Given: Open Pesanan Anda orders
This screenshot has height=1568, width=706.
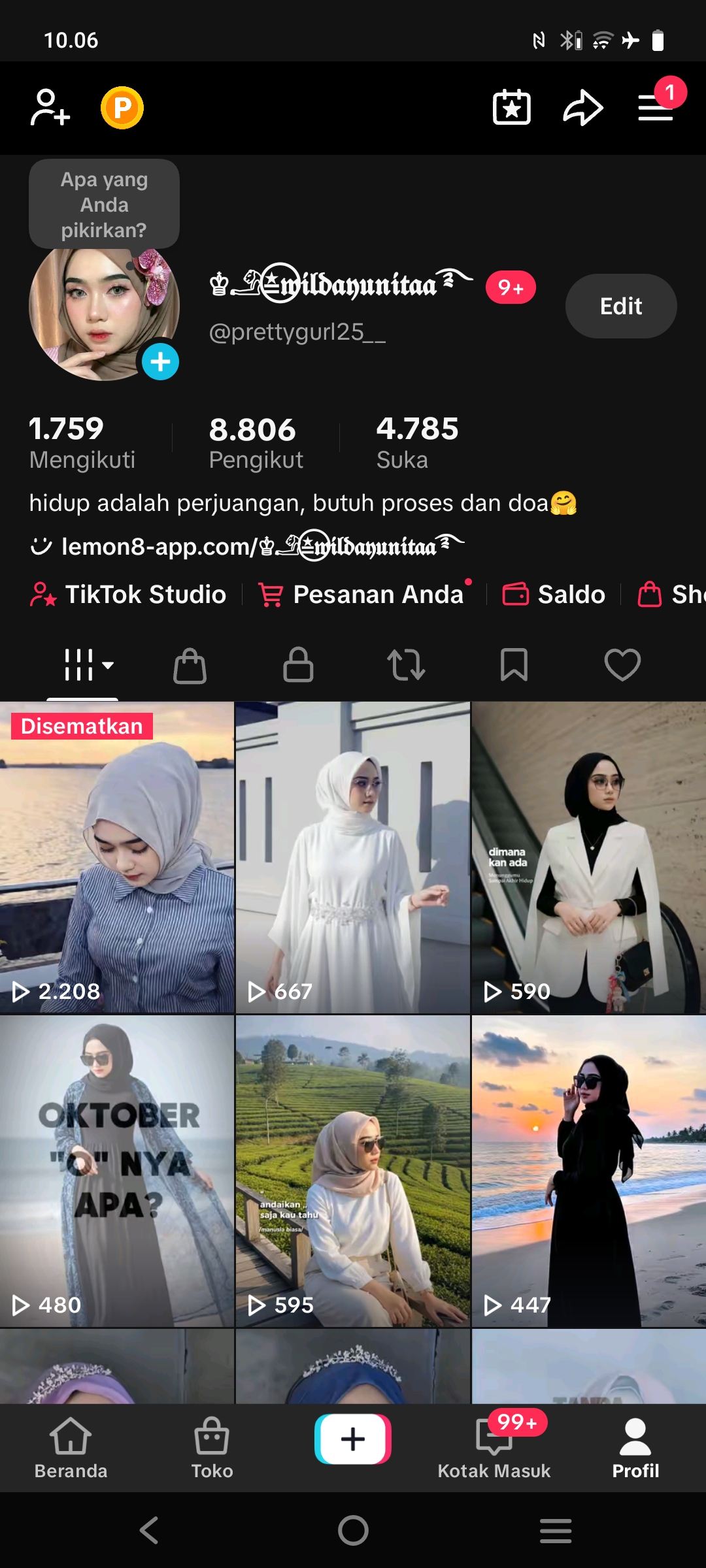Looking at the screenshot, I should (363, 595).
